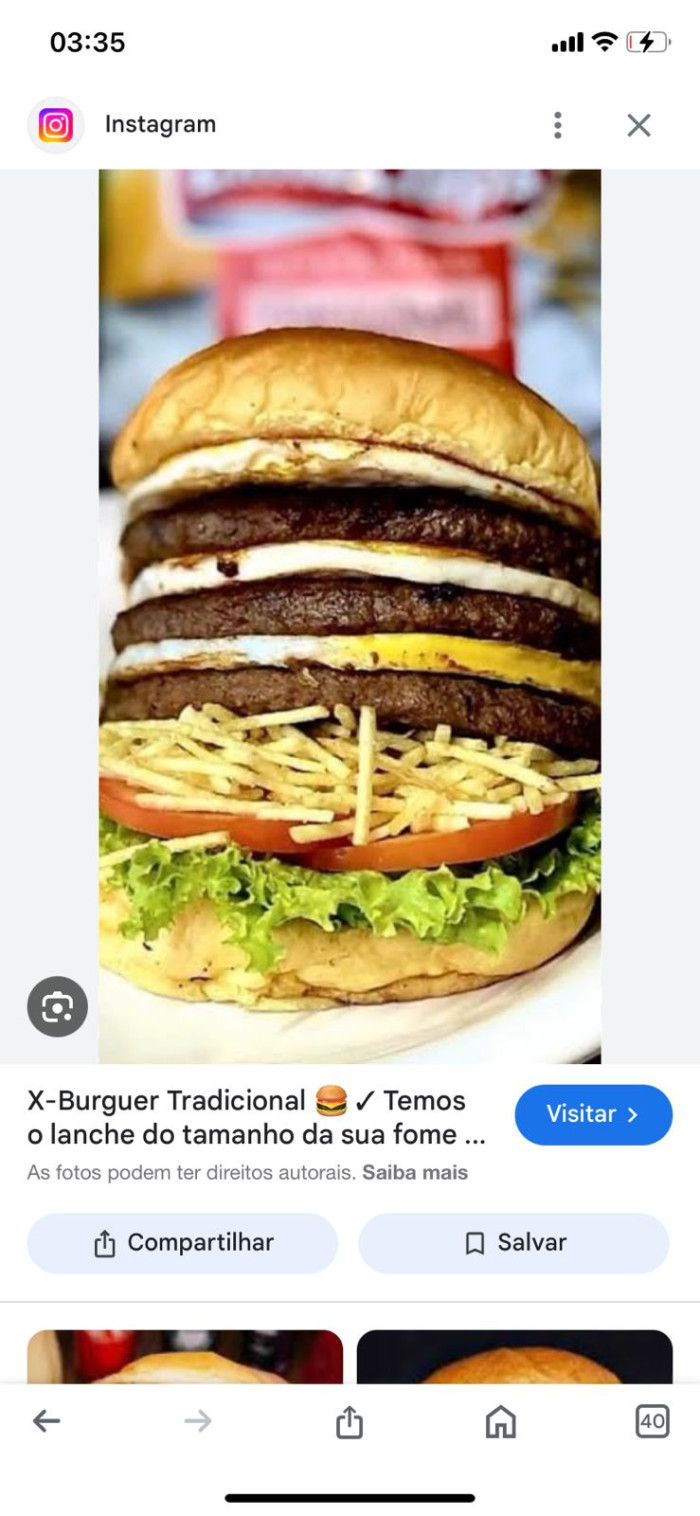Share the image with Compartilhar
Viewport: 700px width, 1516px height.
coord(183,1243)
